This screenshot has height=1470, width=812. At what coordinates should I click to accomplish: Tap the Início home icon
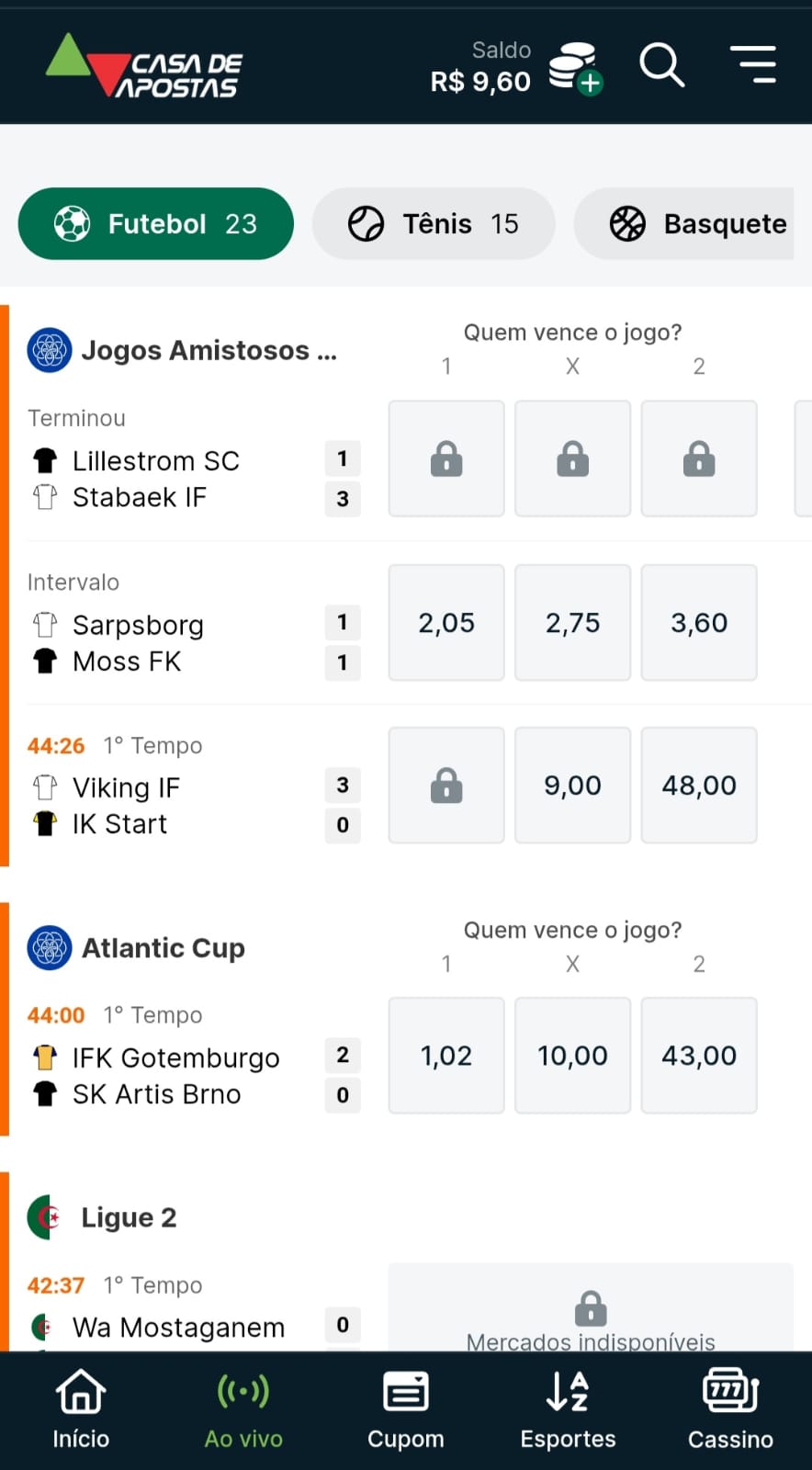(x=80, y=1392)
